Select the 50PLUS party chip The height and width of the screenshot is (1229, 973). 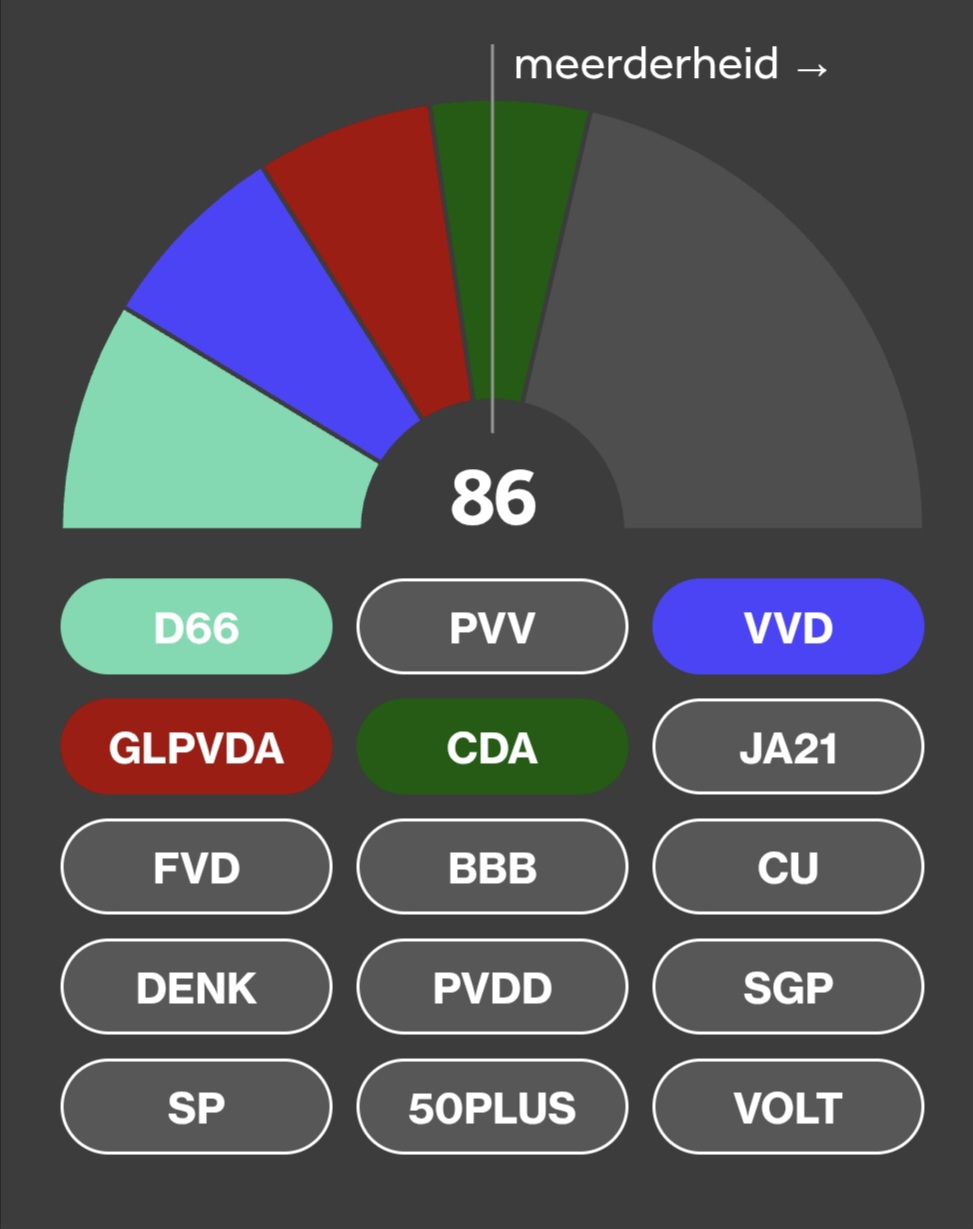[492, 1107]
